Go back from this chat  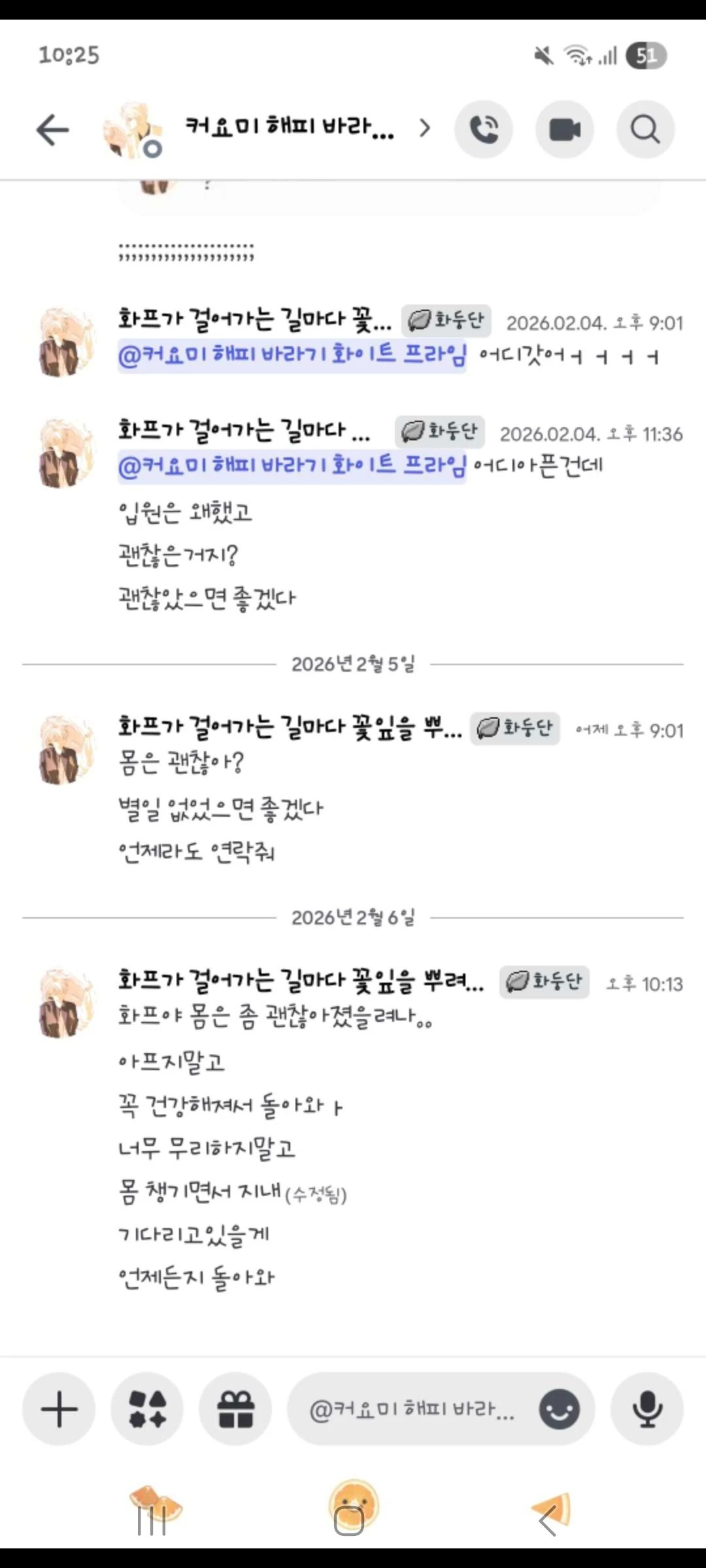pos(52,129)
